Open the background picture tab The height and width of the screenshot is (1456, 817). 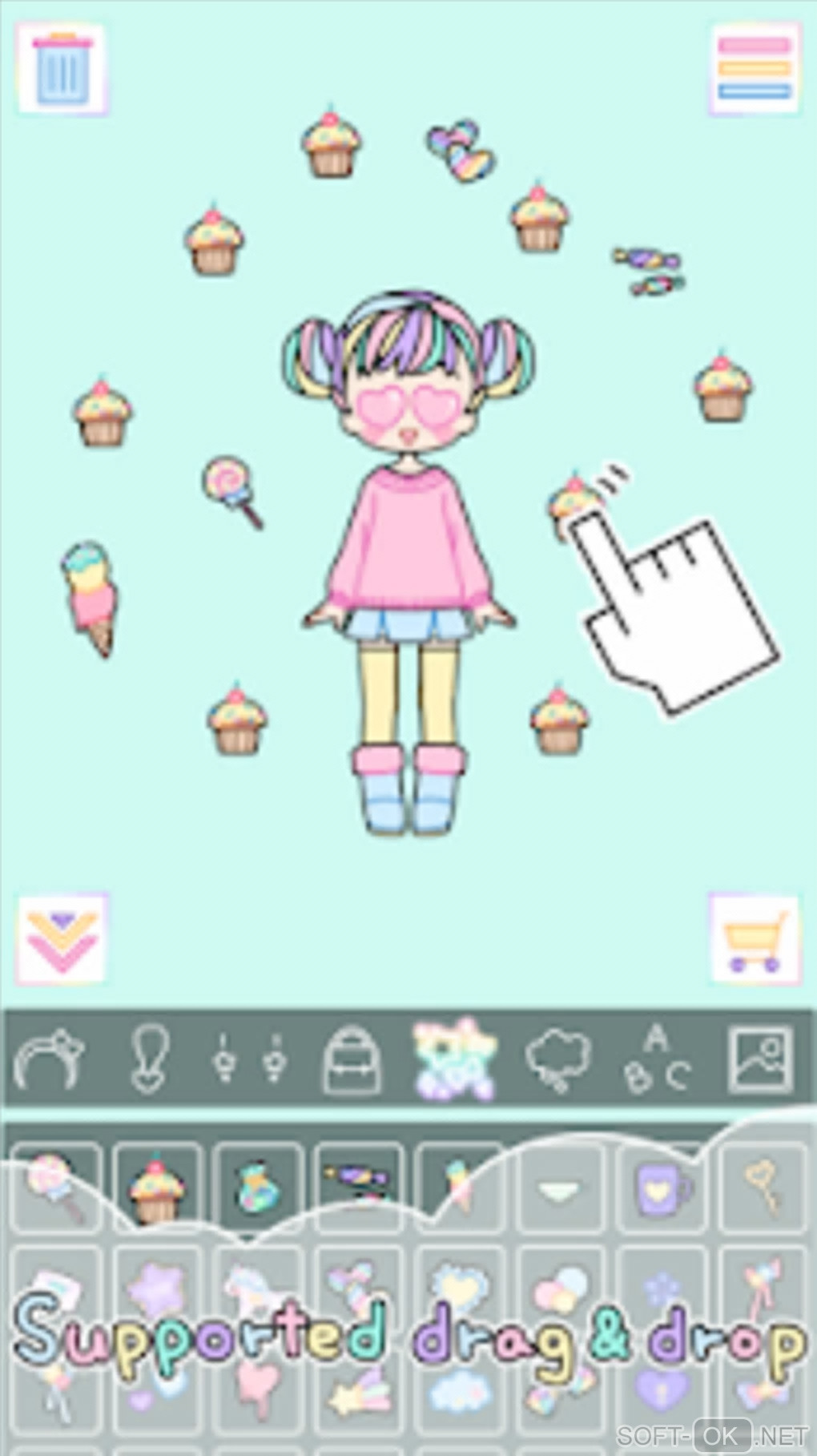coord(759,1059)
